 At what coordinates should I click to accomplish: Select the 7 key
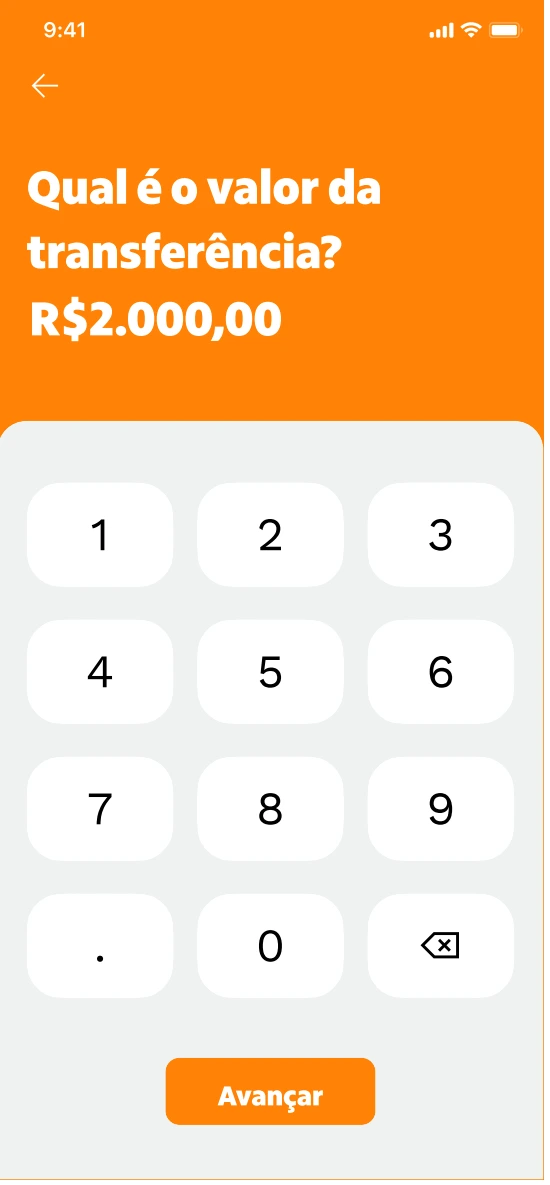(100, 809)
